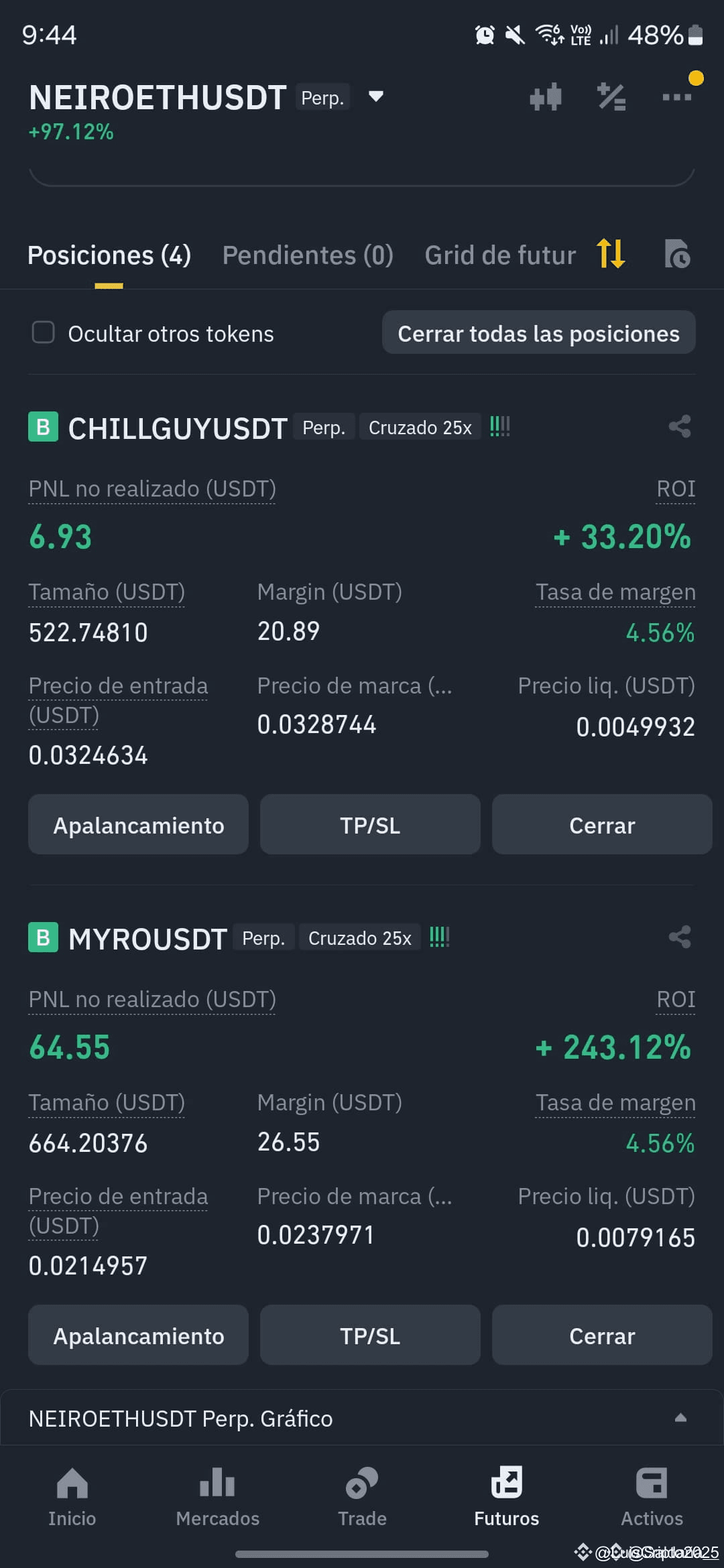Cerrar the MYROUSDT position
Screen dimensions: 724x1568
pyautogui.click(x=602, y=1335)
